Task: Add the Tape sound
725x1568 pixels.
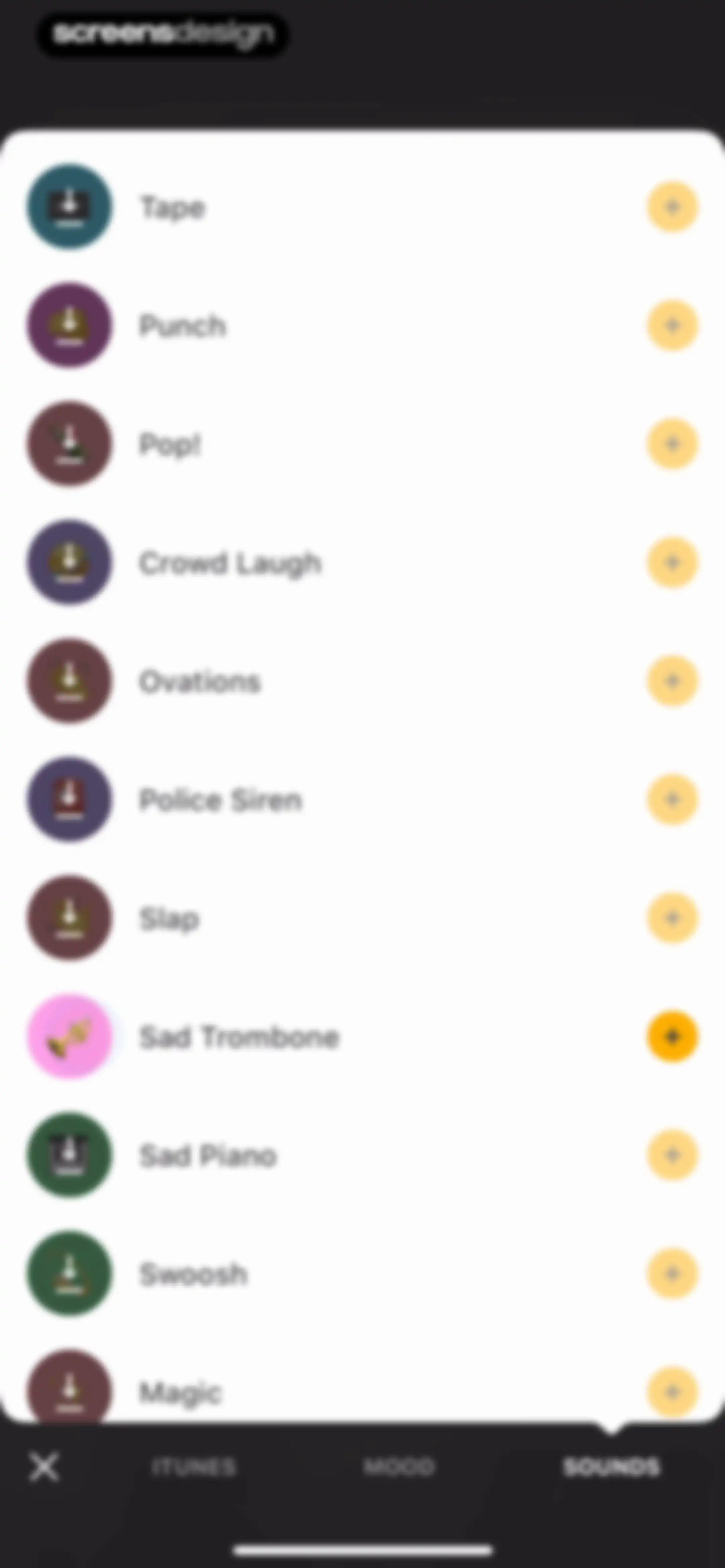Action: point(672,207)
